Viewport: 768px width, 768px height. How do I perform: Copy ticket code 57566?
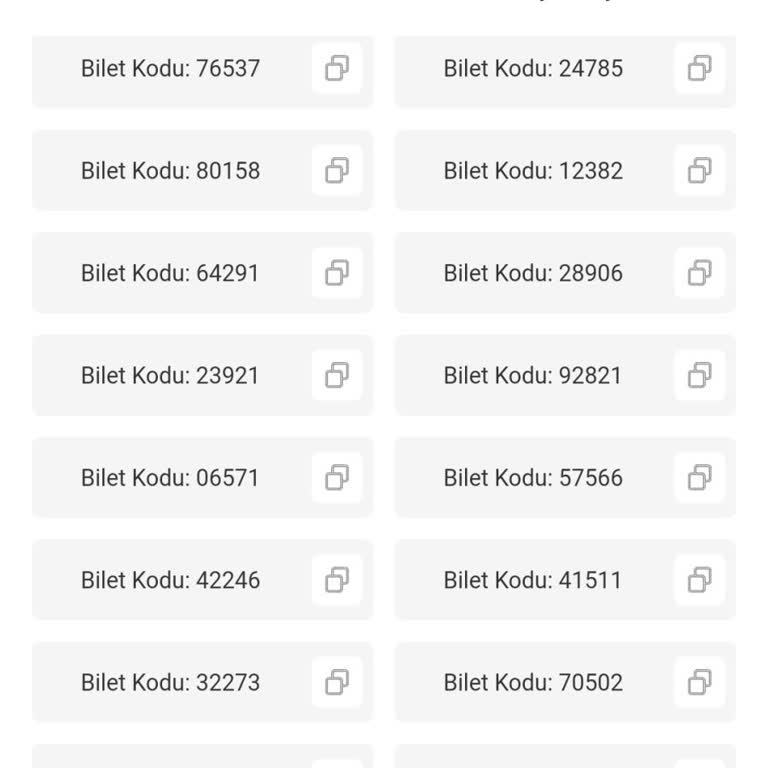[700, 478]
